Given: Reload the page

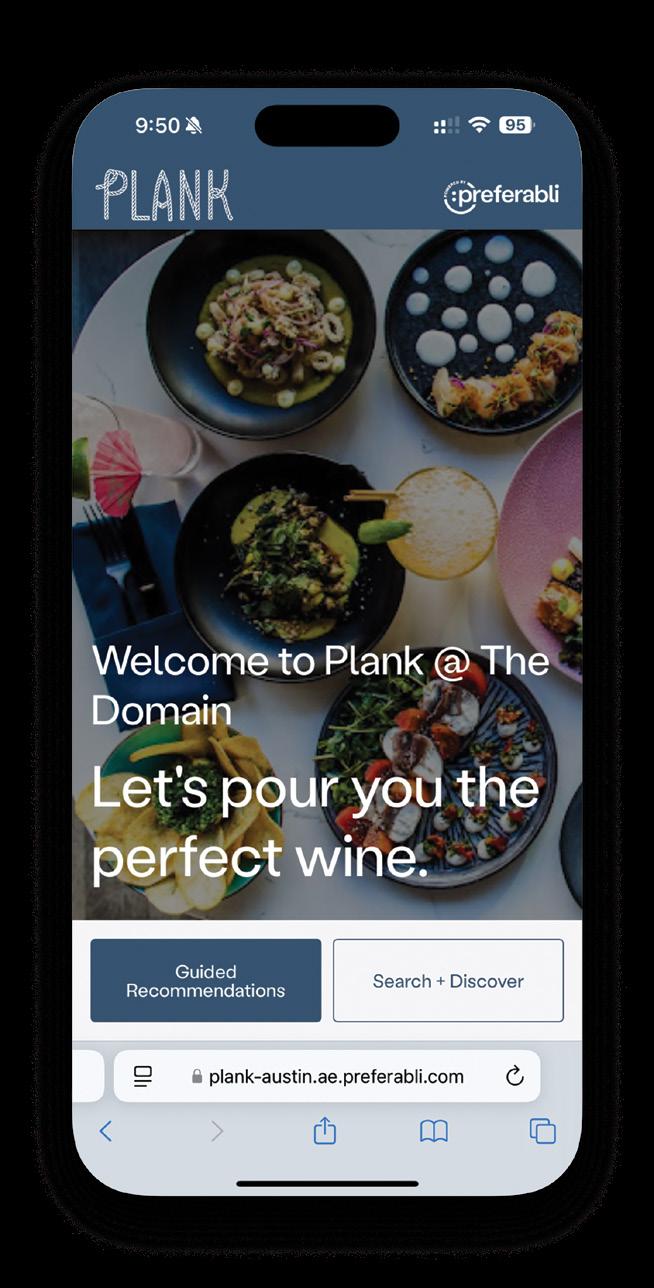Looking at the screenshot, I should point(515,1076).
